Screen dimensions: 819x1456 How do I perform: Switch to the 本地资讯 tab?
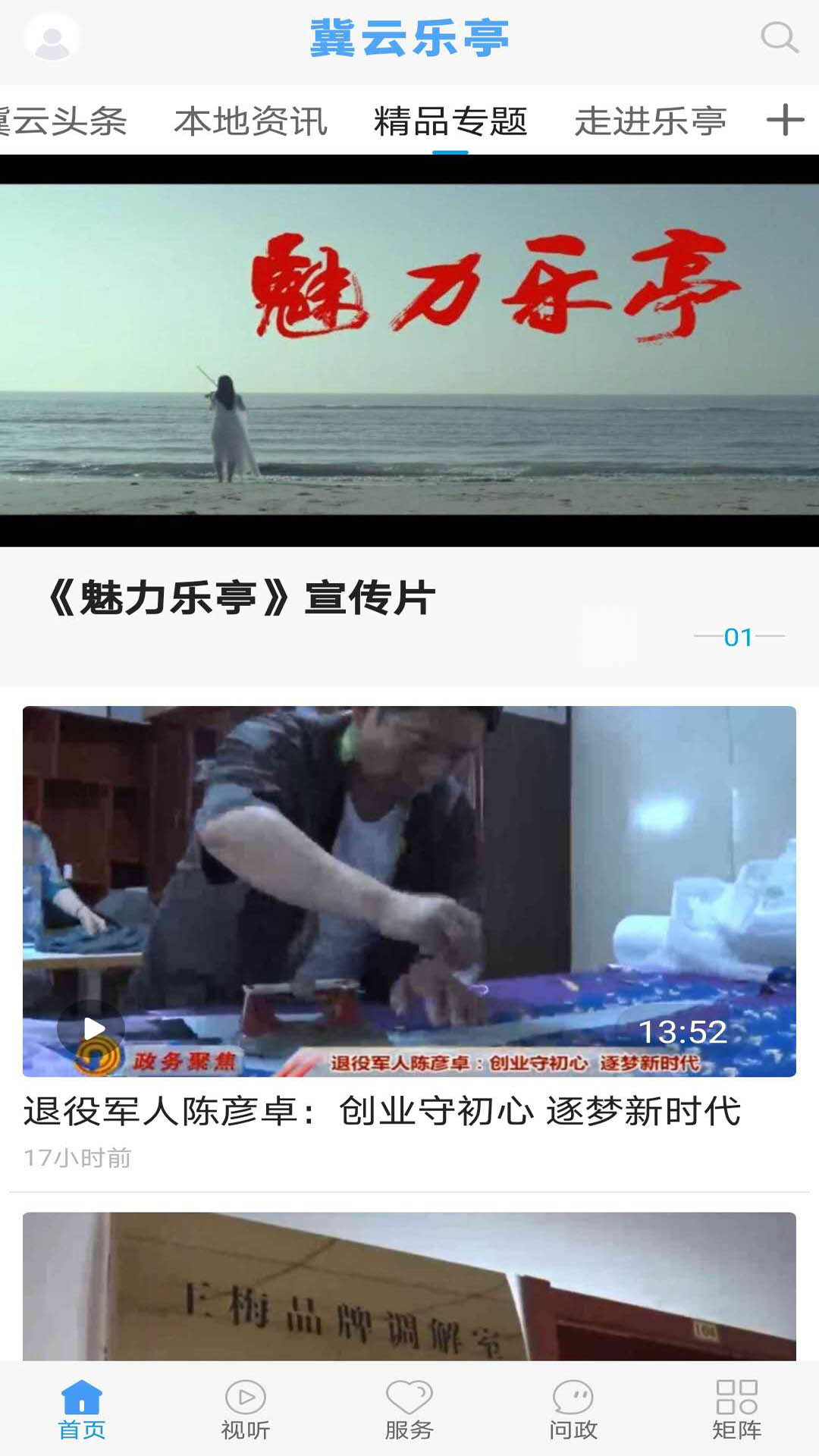251,121
